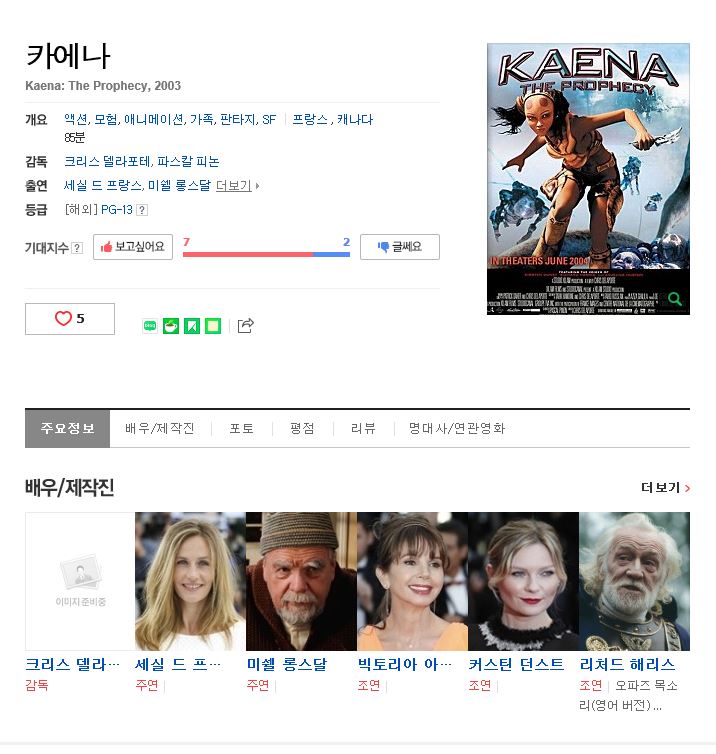Switch to the 포토 tab

(241, 428)
